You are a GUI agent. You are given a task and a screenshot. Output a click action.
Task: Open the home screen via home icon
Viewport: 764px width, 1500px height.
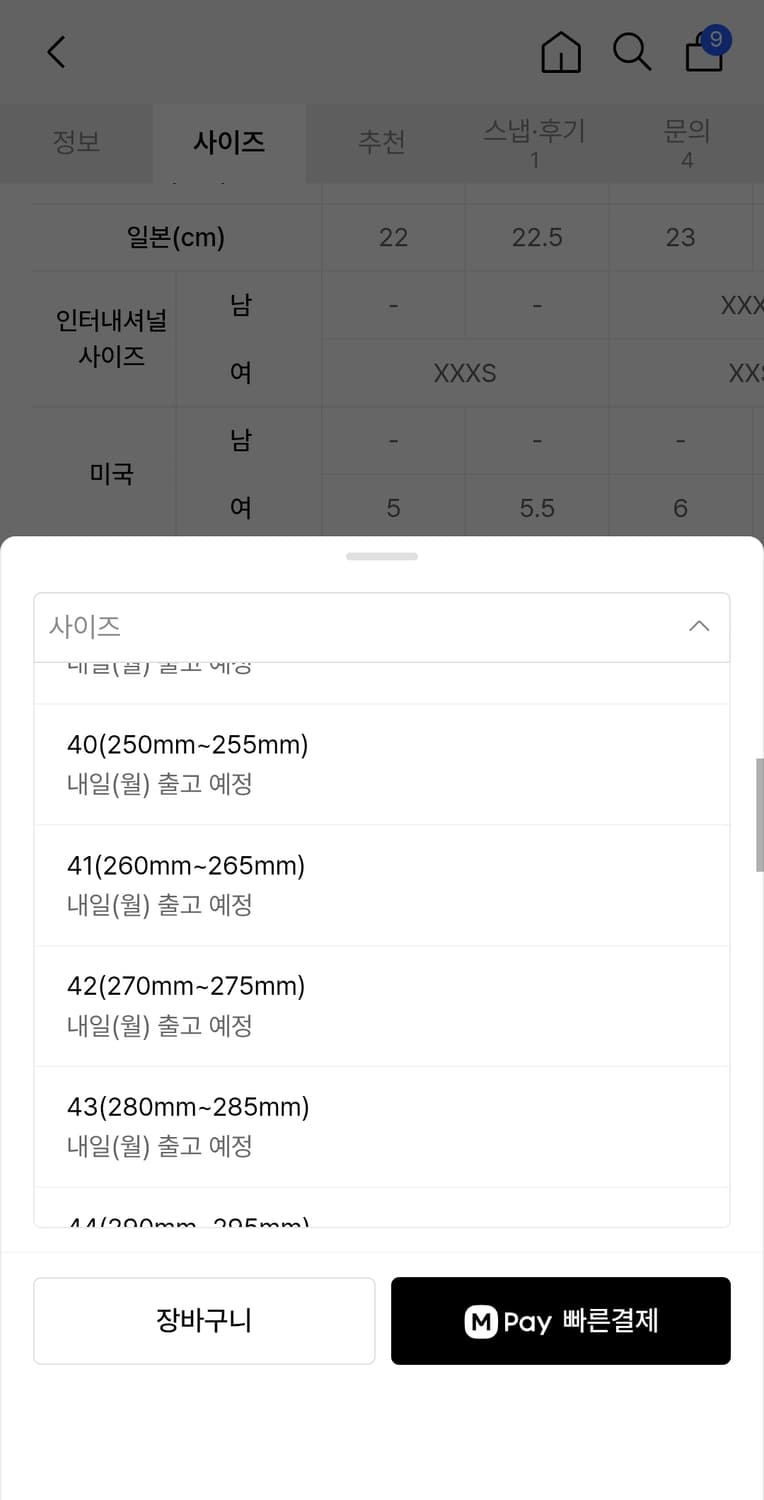point(561,53)
